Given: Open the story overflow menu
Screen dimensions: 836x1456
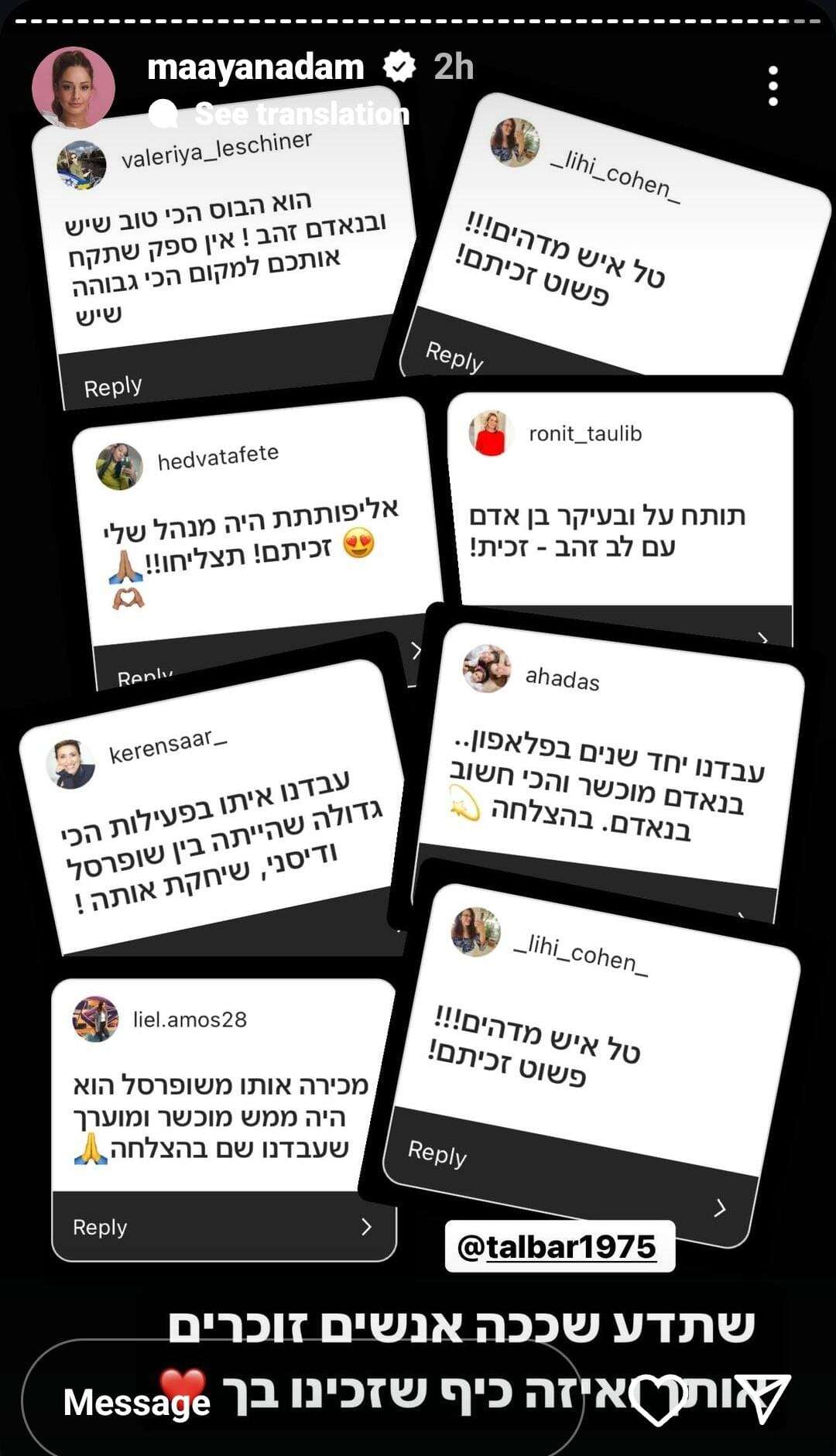Looking at the screenshot, I should 773,86.
